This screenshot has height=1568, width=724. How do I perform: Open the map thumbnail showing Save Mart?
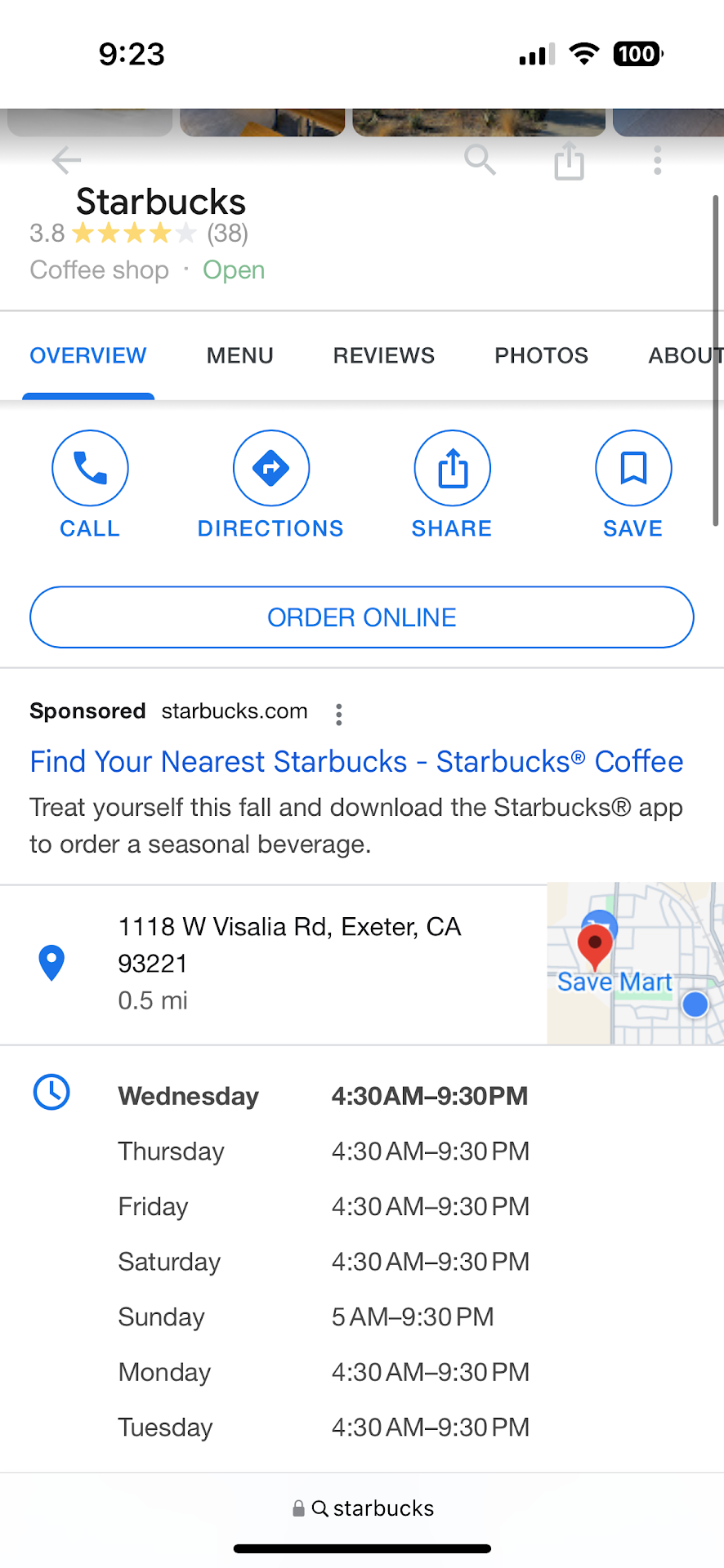pyautogui.click(x=635, y=963)
